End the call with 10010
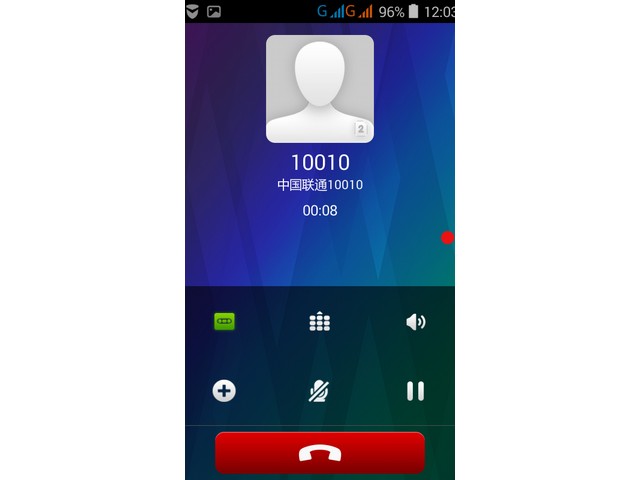640x480 pixels. click(x=320, y=453)
